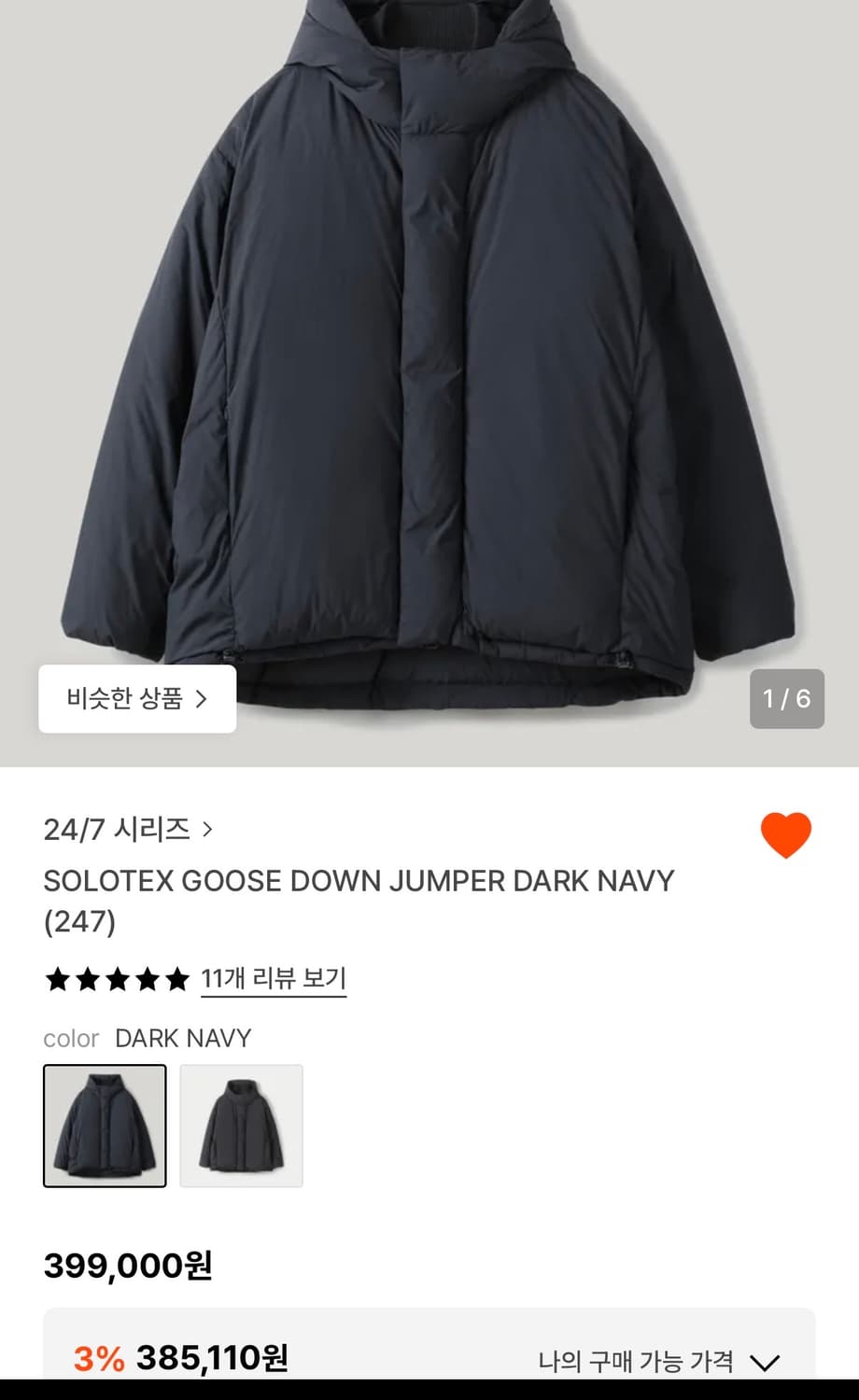This screenshot has height=1400, width=859.
Task: Click the first star of the rating
Action: point(58,979)
